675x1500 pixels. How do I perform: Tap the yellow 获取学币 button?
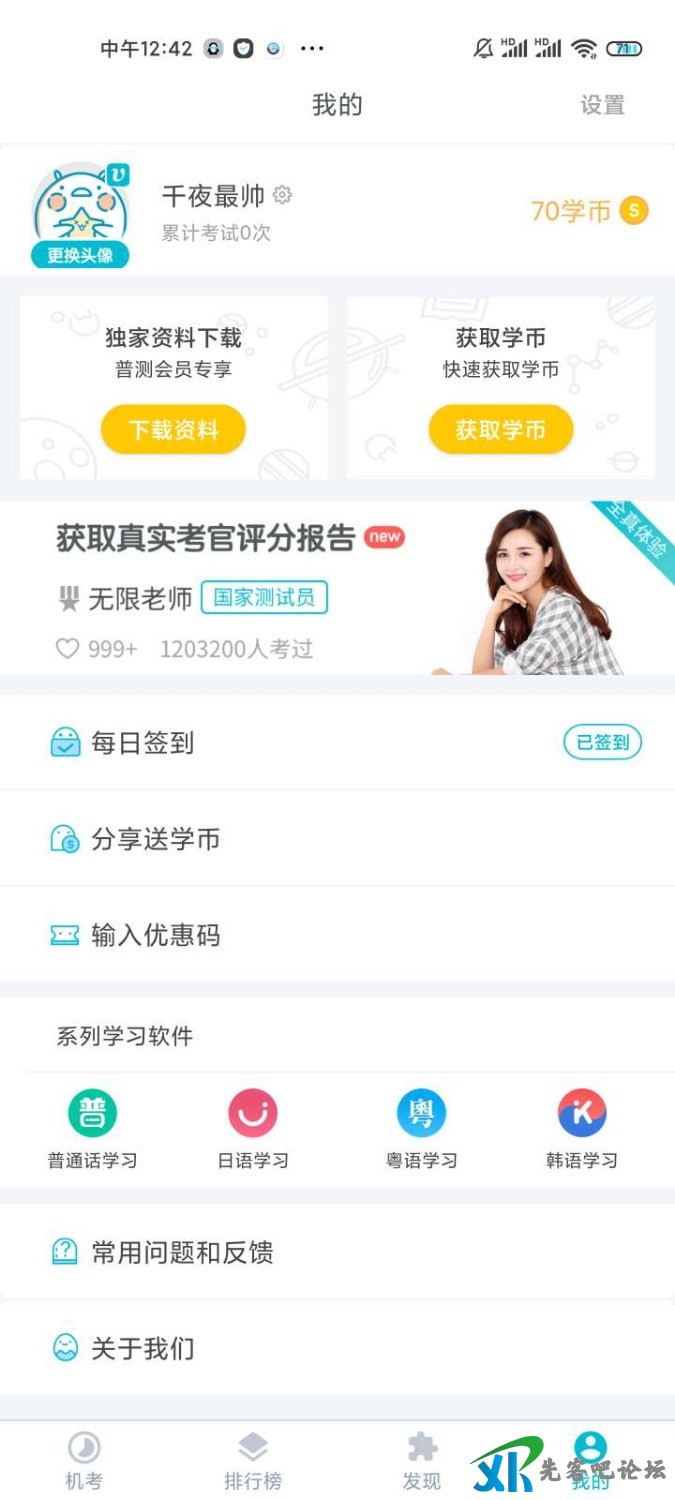pyautogui.click(x=500, y=430)
